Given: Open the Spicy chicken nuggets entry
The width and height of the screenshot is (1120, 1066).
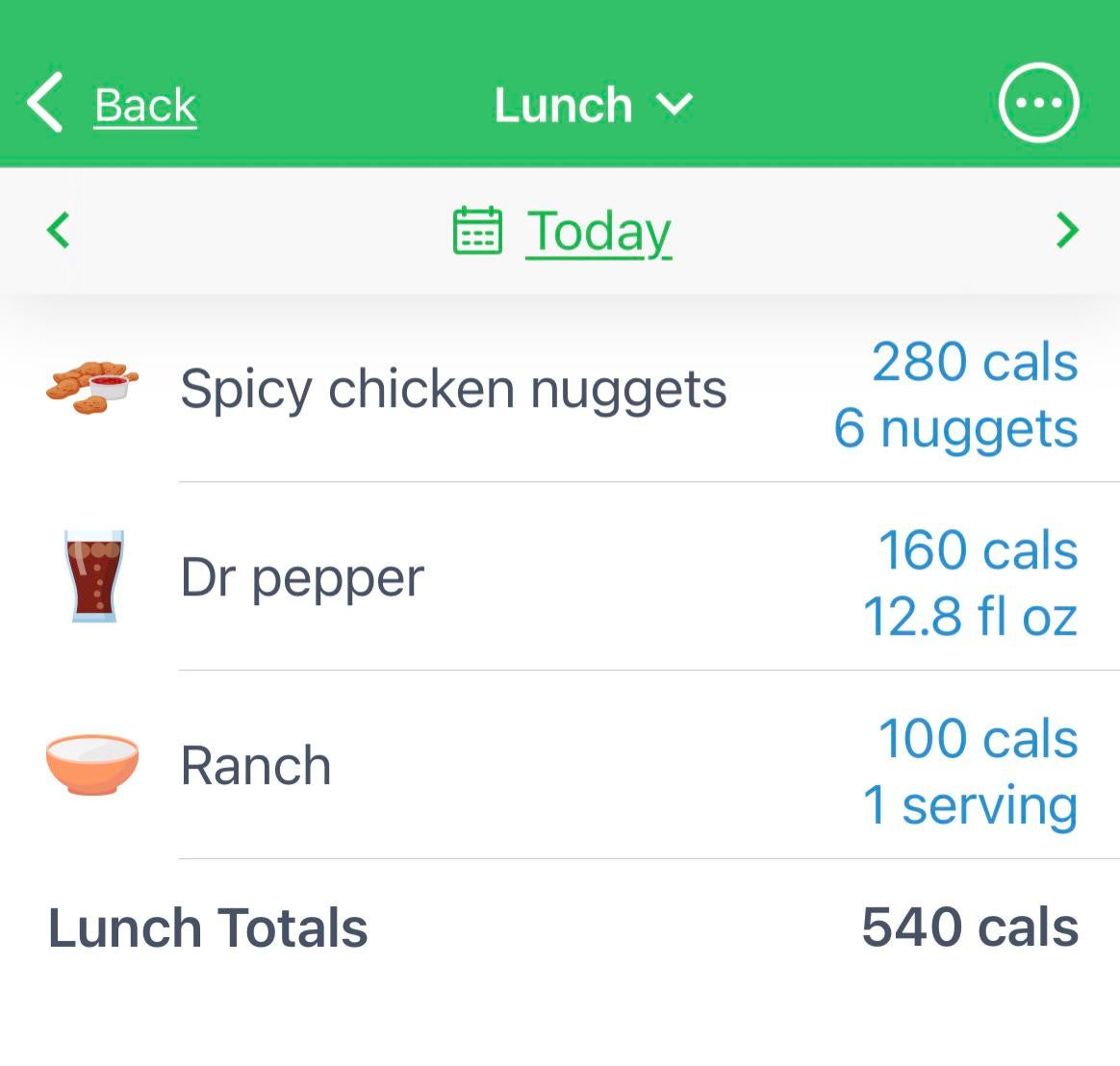Looking at the screenshot, I should click(x=453, y=390).
